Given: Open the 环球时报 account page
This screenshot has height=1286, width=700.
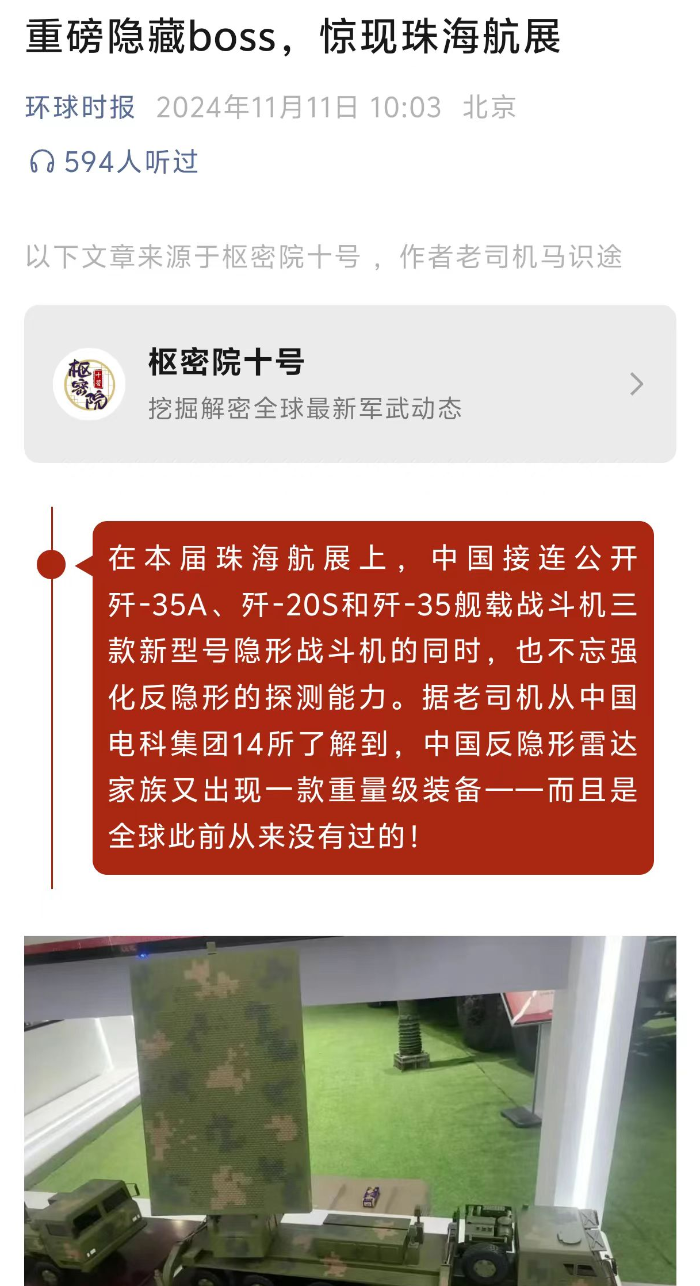Looking at the screenshot, I should pyautogui.click(x=80, y=108).
